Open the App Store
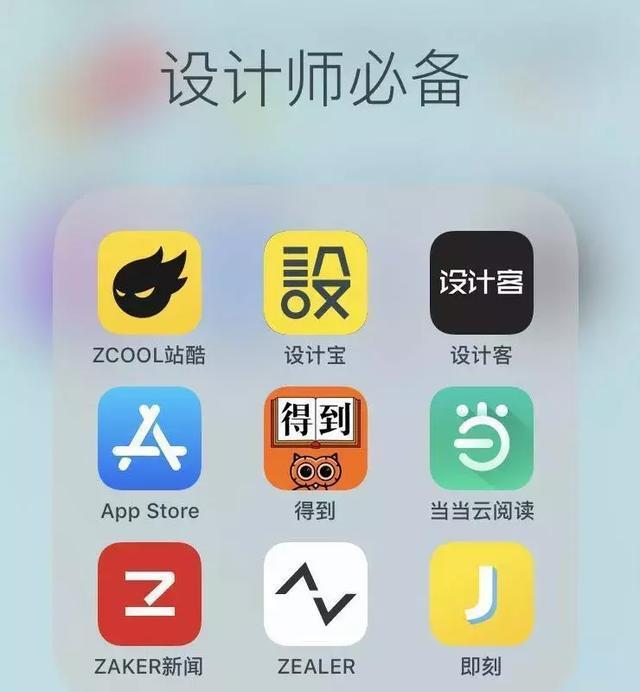 pyautogui.click(x=149, y=438)
